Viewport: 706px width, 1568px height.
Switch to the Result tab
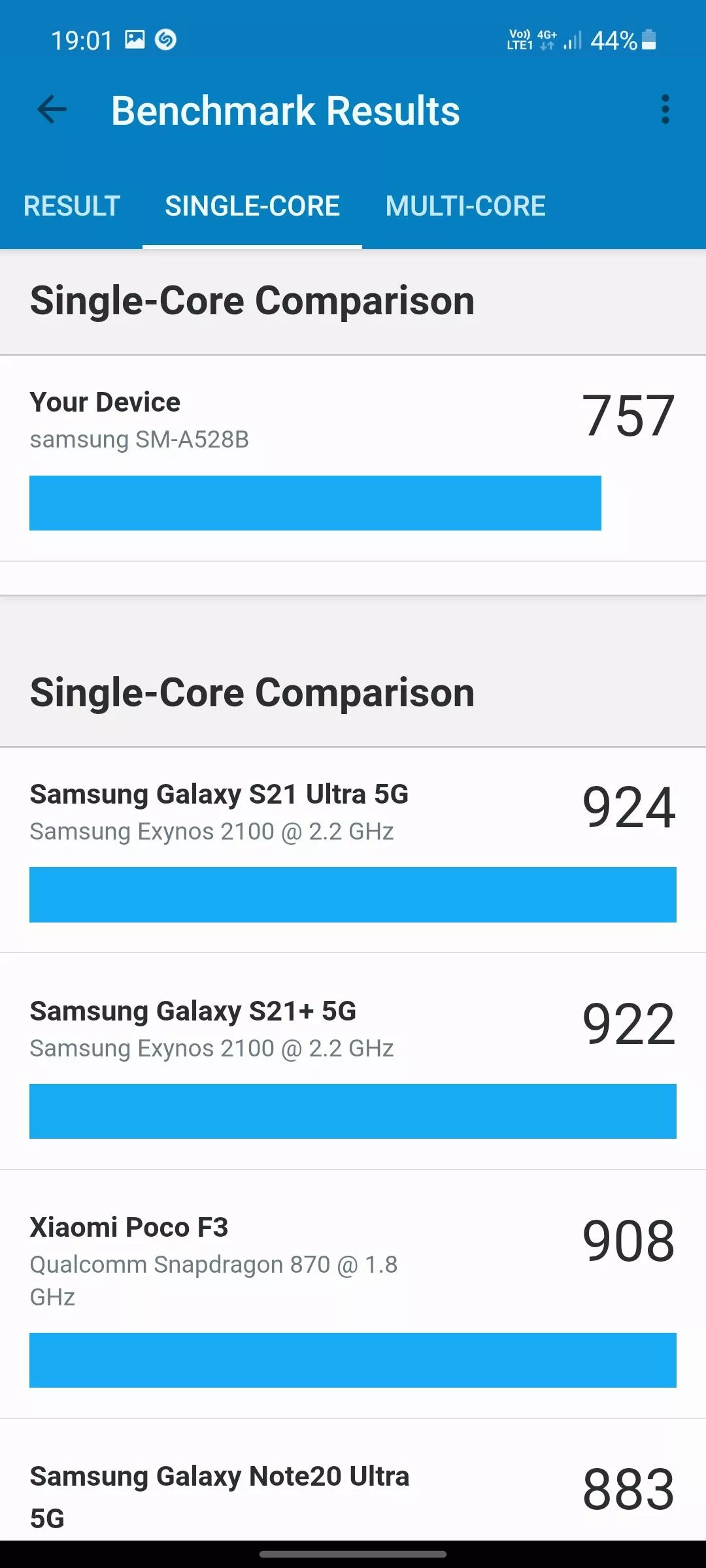click(72, 206)
